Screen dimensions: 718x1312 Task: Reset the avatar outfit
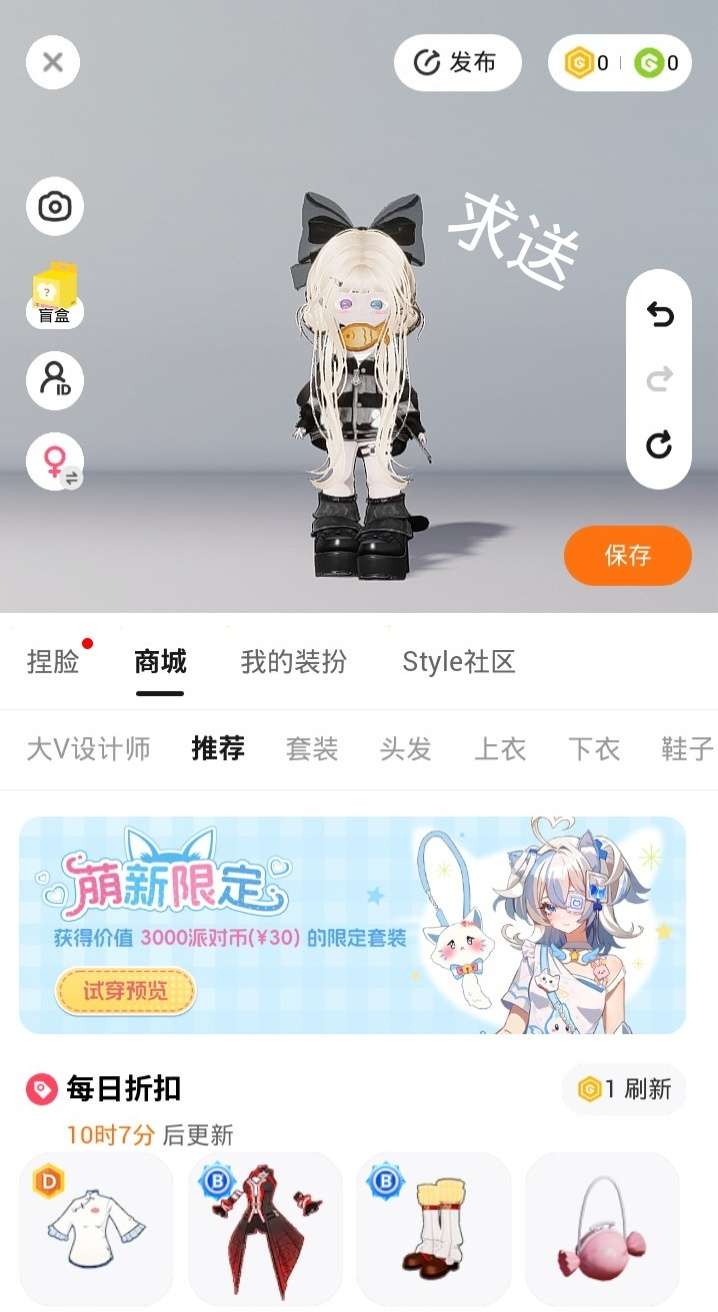pos(659,444)
